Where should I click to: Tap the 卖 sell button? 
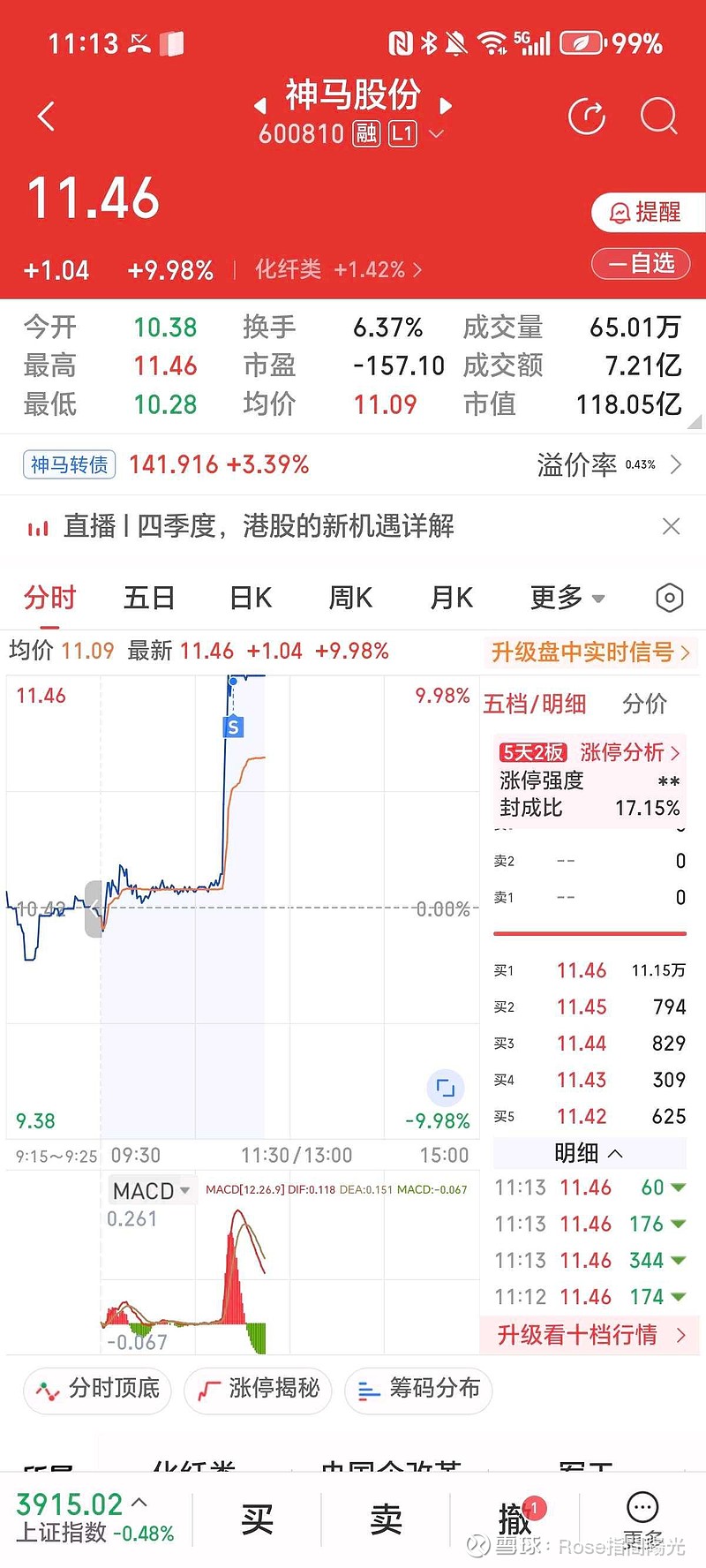click(386, 1519)
